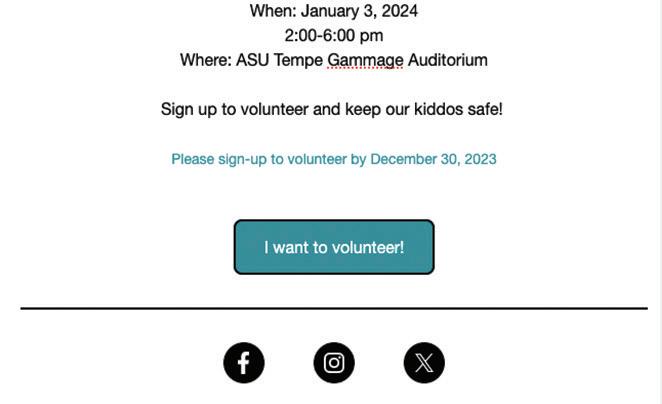Open the X social media icon
662x404 pixels.
(424, 362)
